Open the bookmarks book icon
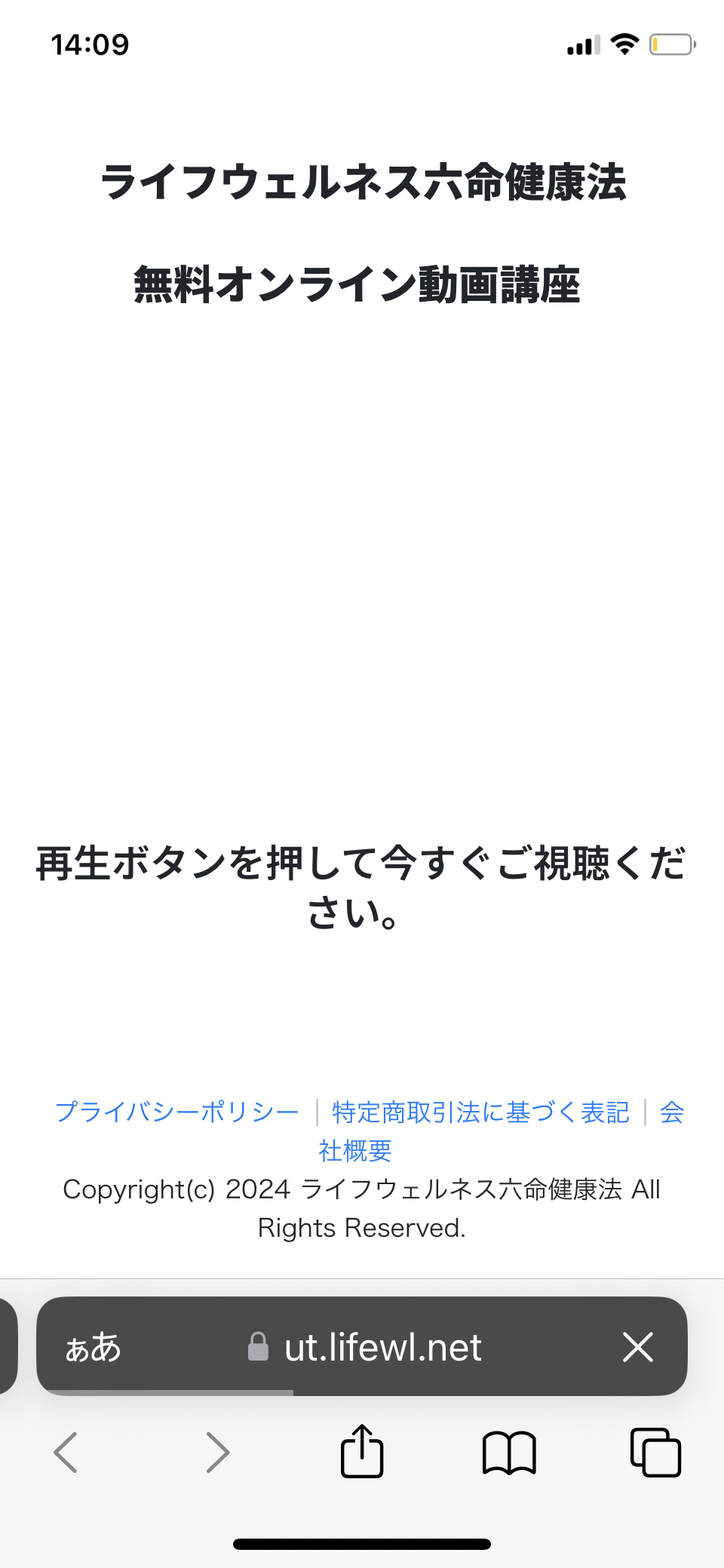Screen dimensions: 724x1568 click(x=509, y=1453)
